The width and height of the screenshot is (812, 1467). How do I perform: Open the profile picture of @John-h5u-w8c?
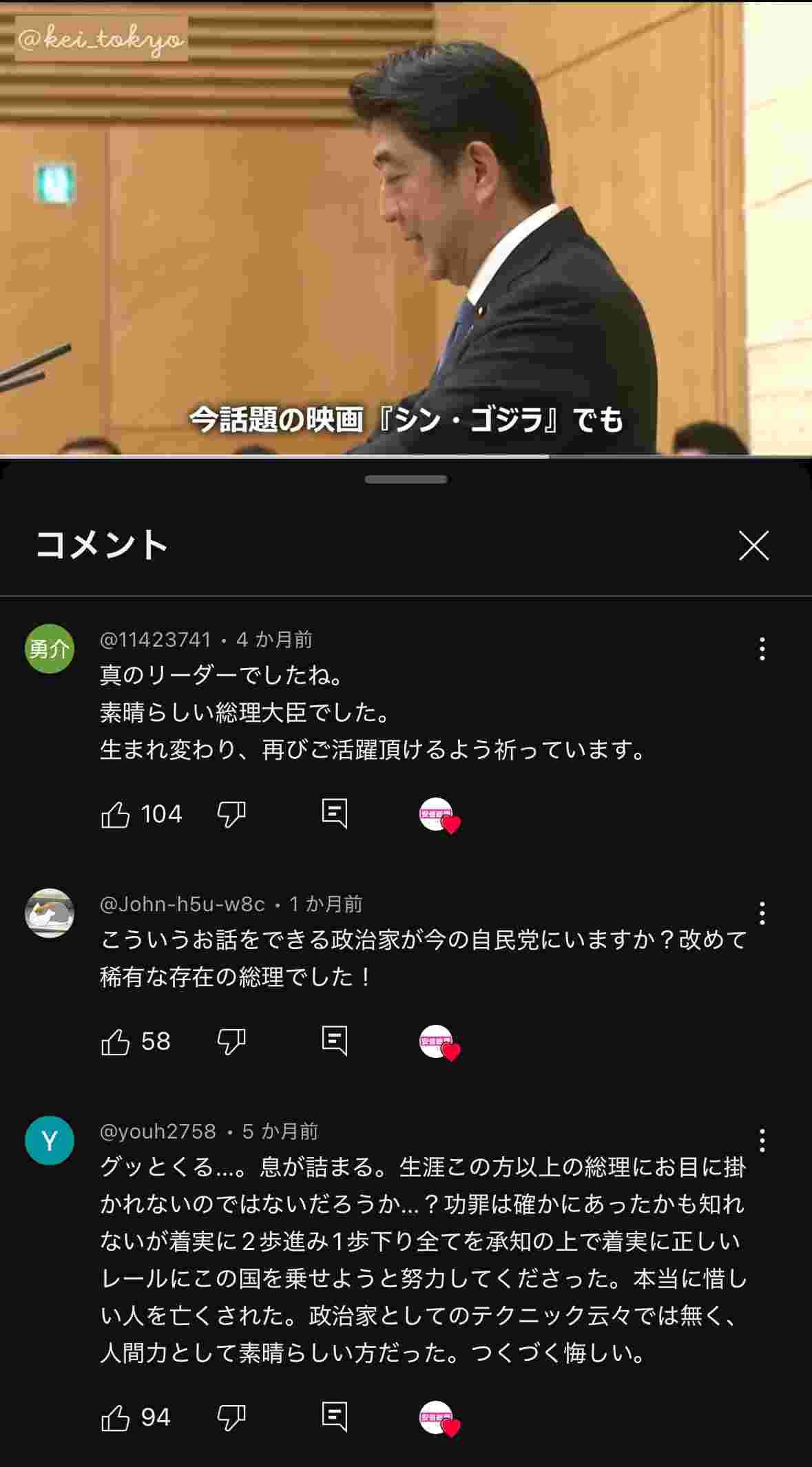pyautogui.click(x=50, y=913)
